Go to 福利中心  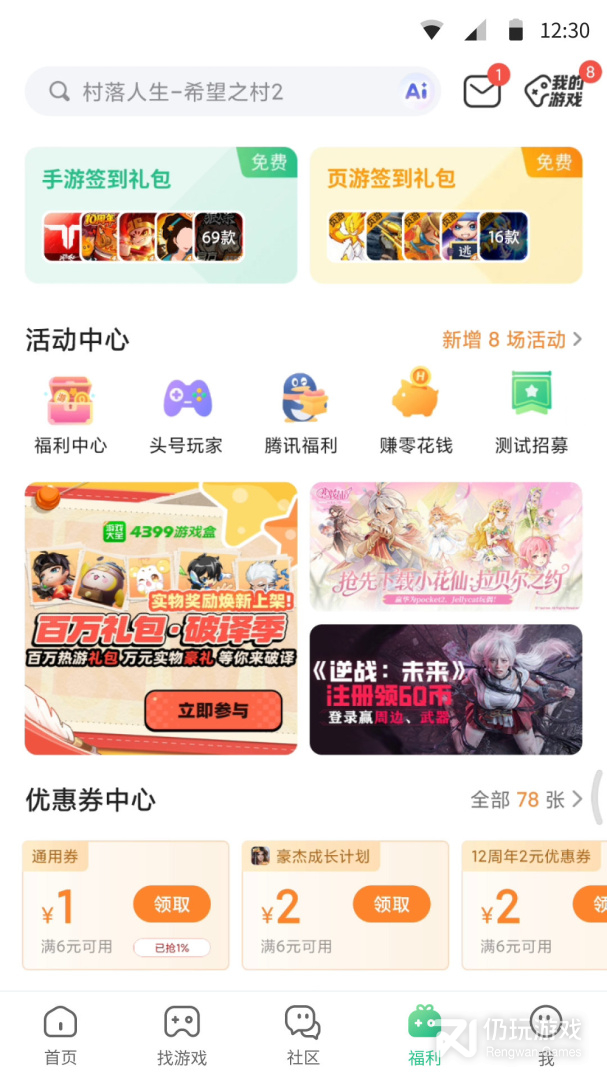[70, 413]
